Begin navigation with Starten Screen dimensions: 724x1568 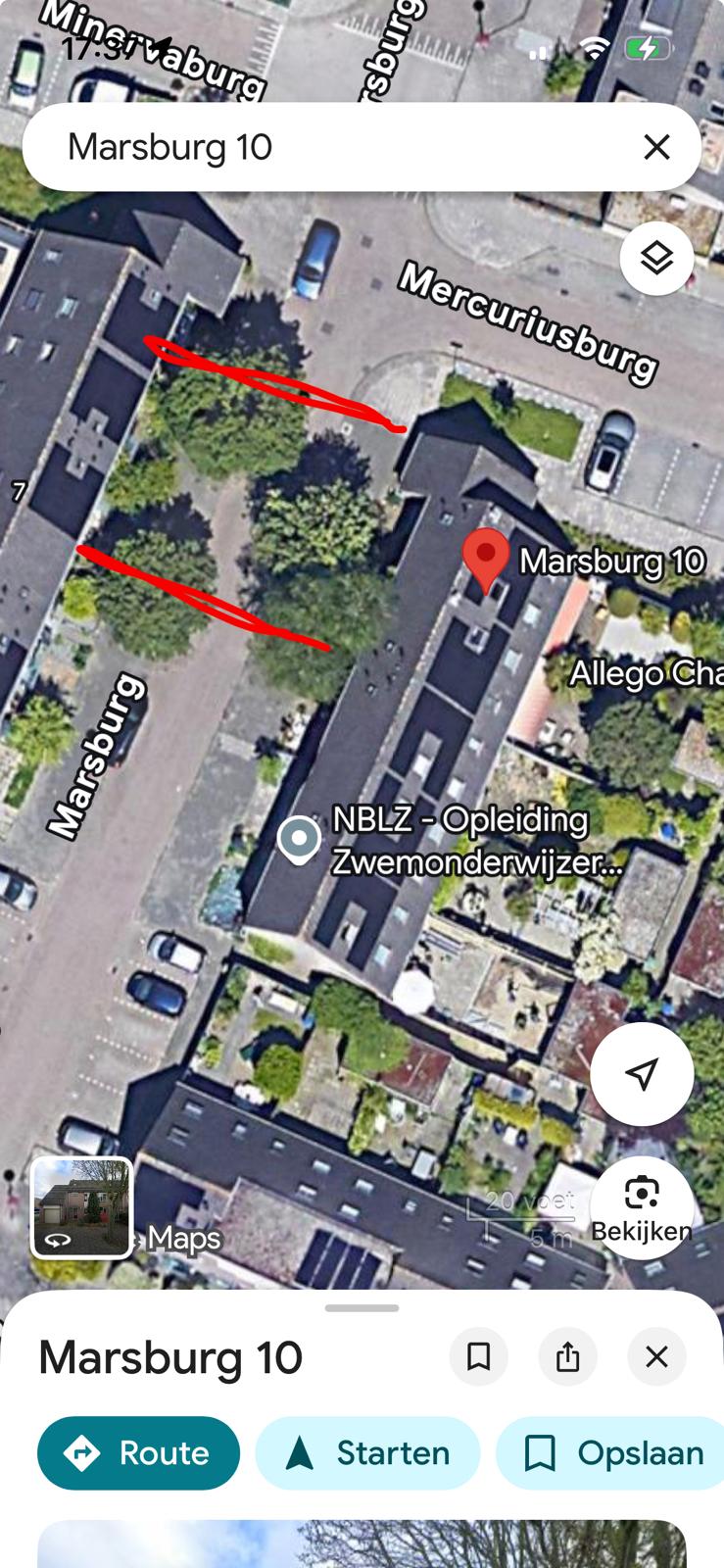367,1452
